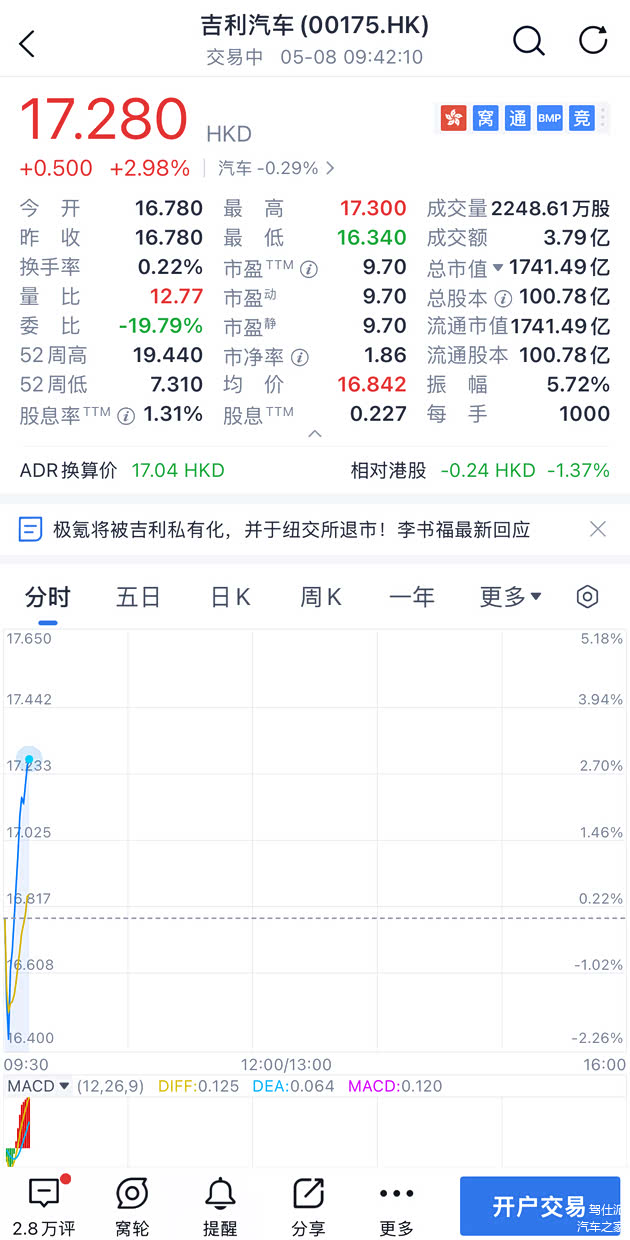Viewport: 630px width, 1240px height.
Task: Open the 2.8万评 comments
Action: (x=44, y=1206)
